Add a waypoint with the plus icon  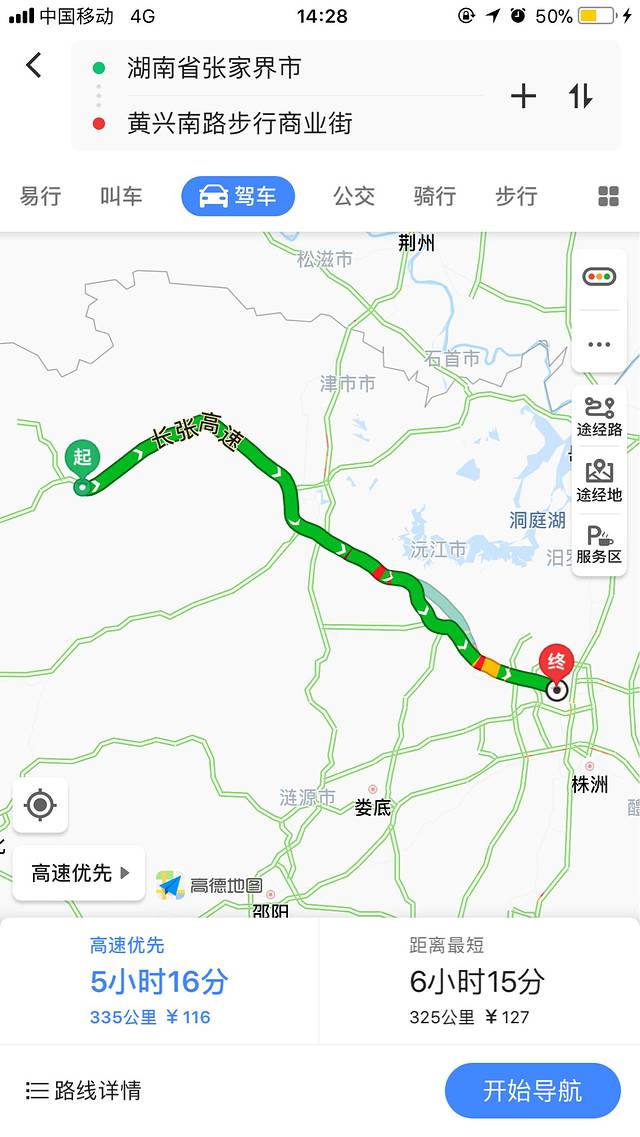523,96
